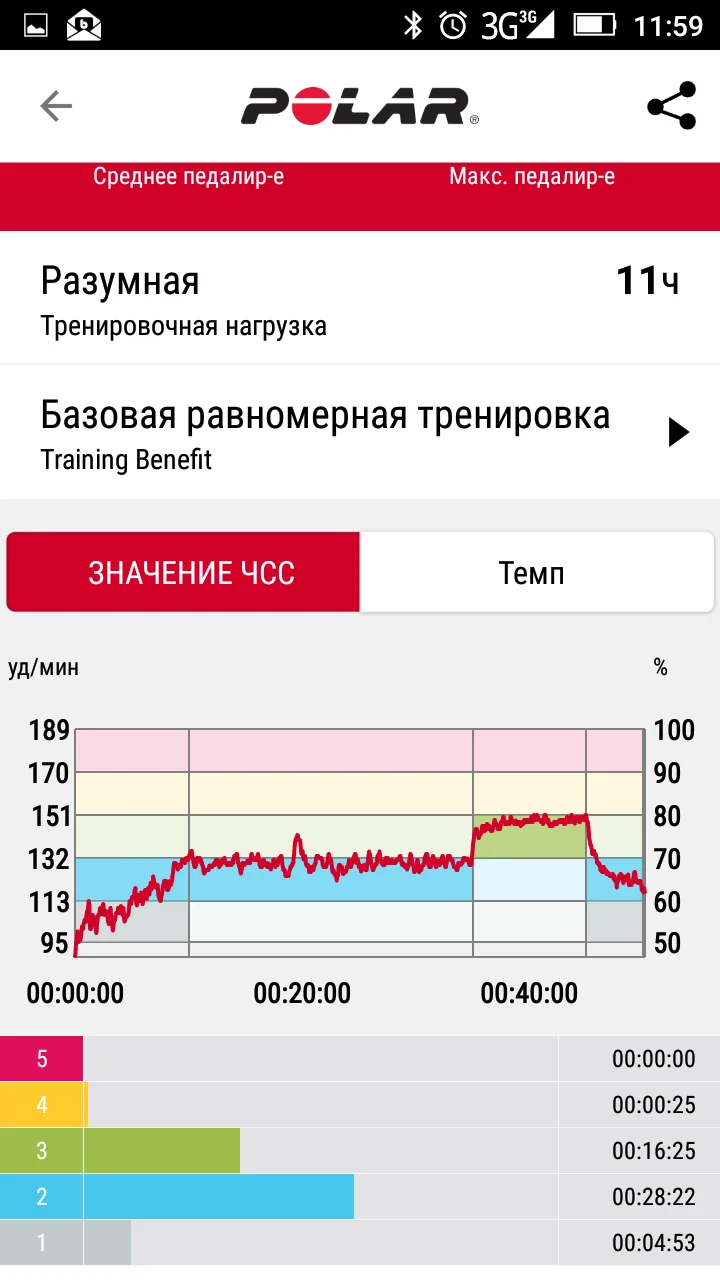The image size is (720, 1280).
Task: Go back using the arrow icon
Action: coord(56,106)
